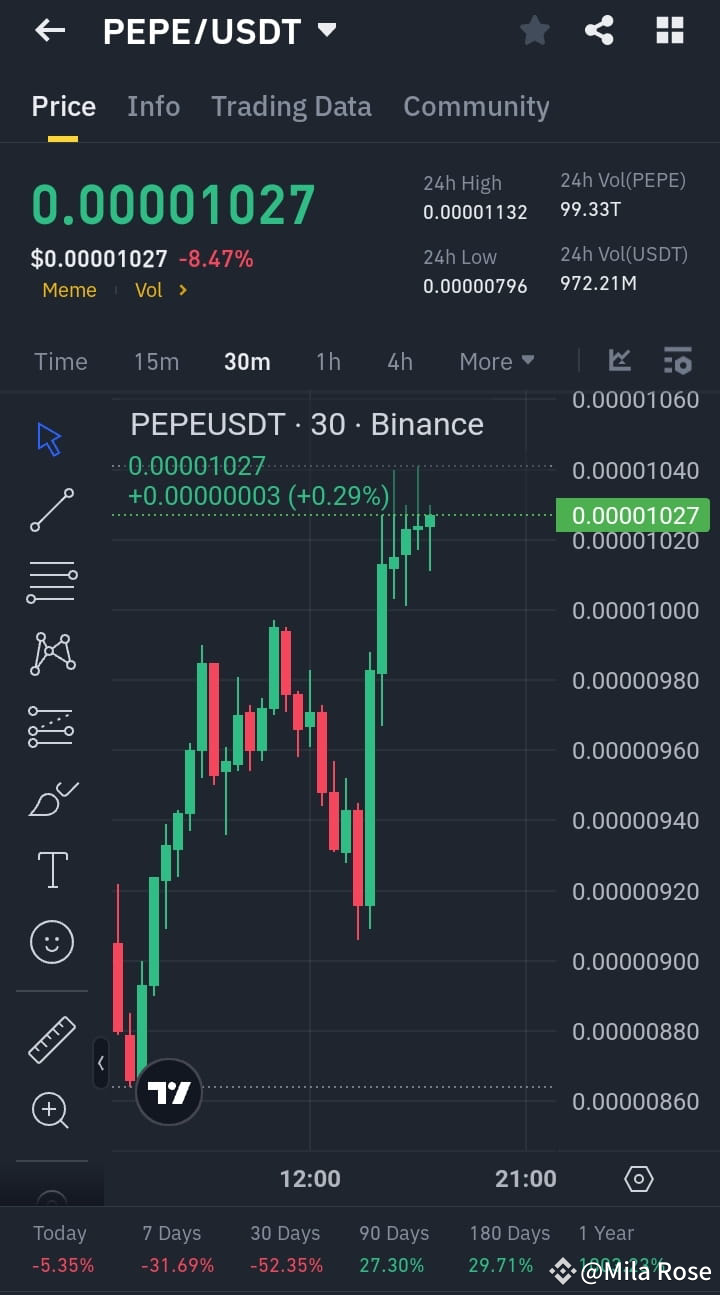Open chart settings via the gear icon
This screenshot has height=1295, width=720.
point(638,1178)
